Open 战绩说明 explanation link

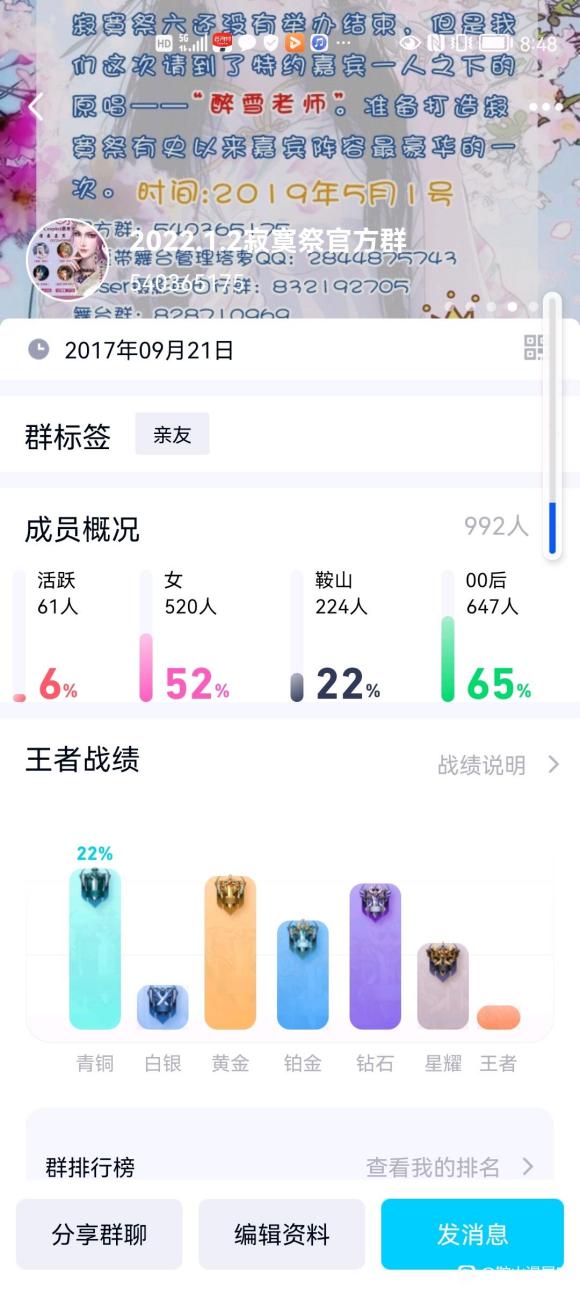[498, 765]
